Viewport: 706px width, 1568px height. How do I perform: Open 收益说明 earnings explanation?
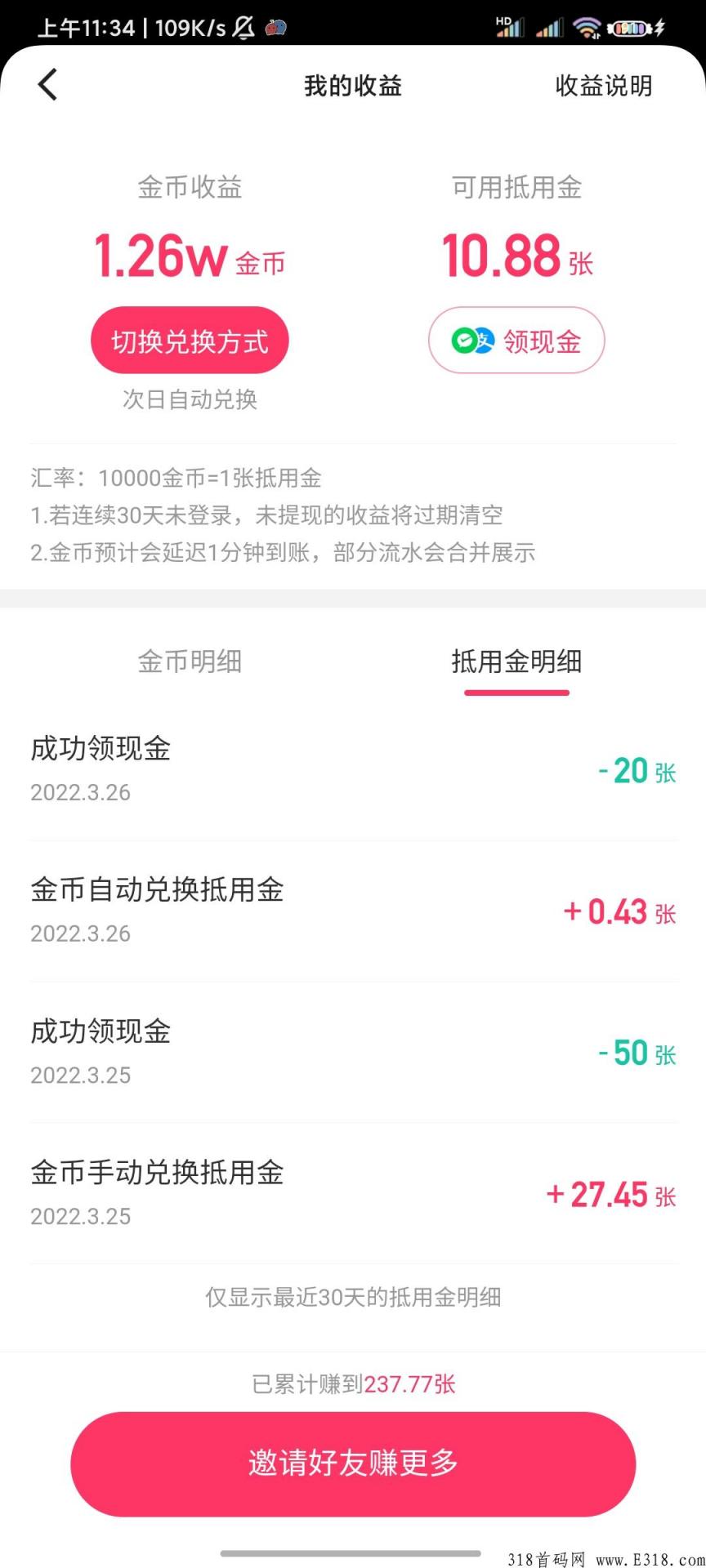click(x=603, y=86)
